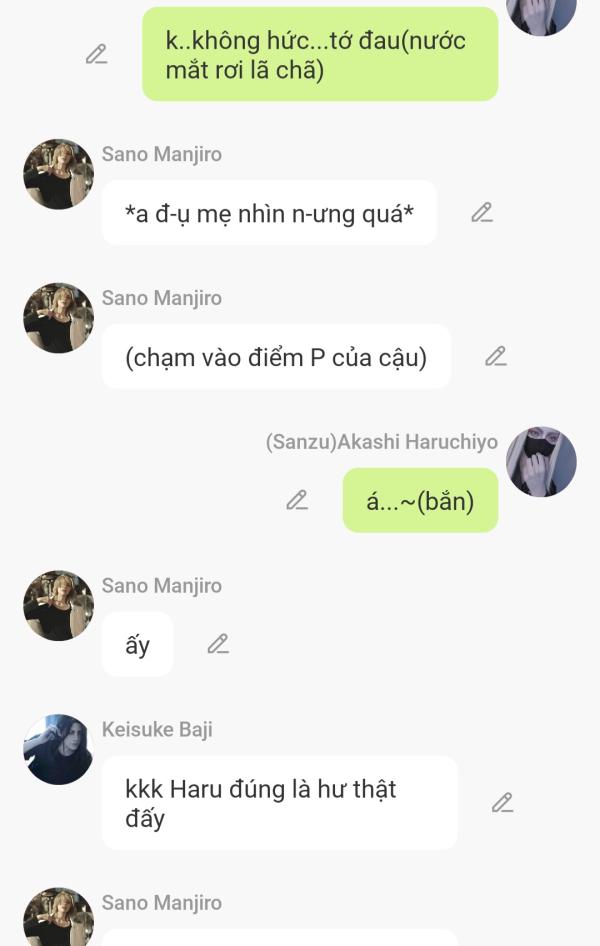Edit the message ending "nhìn n-ưng quá*"
The width and height of the screenshot is (600, 946).
point(482,212)
